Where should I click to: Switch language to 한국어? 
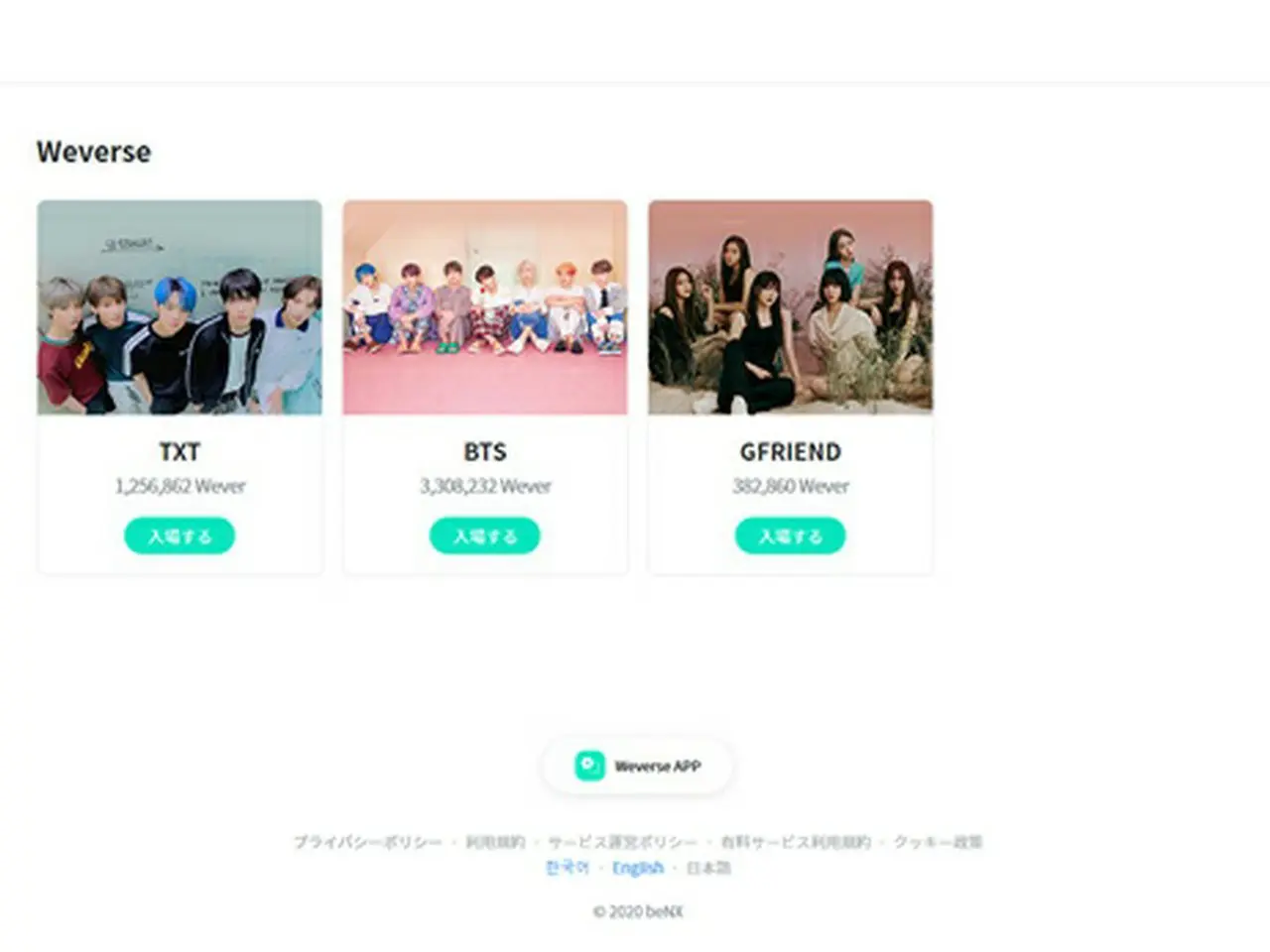pyautogui.click(x=568, y=868)
